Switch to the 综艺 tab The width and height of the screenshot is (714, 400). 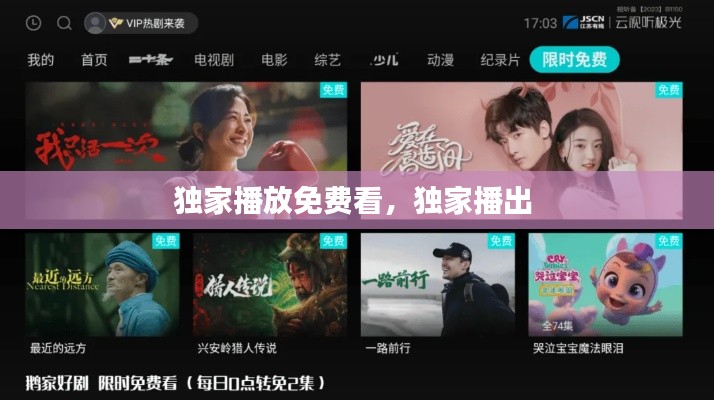327,60
